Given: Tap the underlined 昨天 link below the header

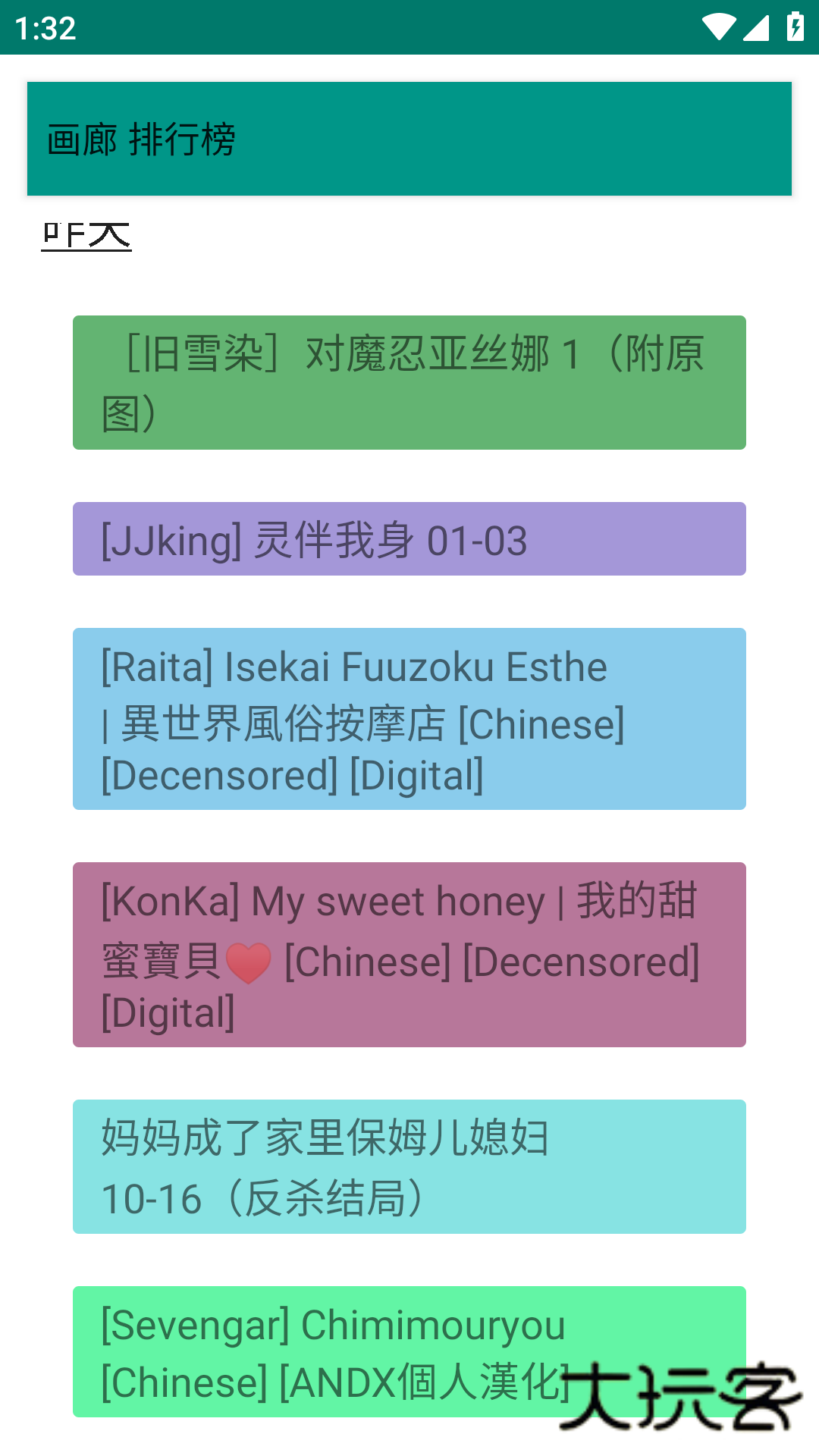Looking at the screenshot, I should point(86,235).
